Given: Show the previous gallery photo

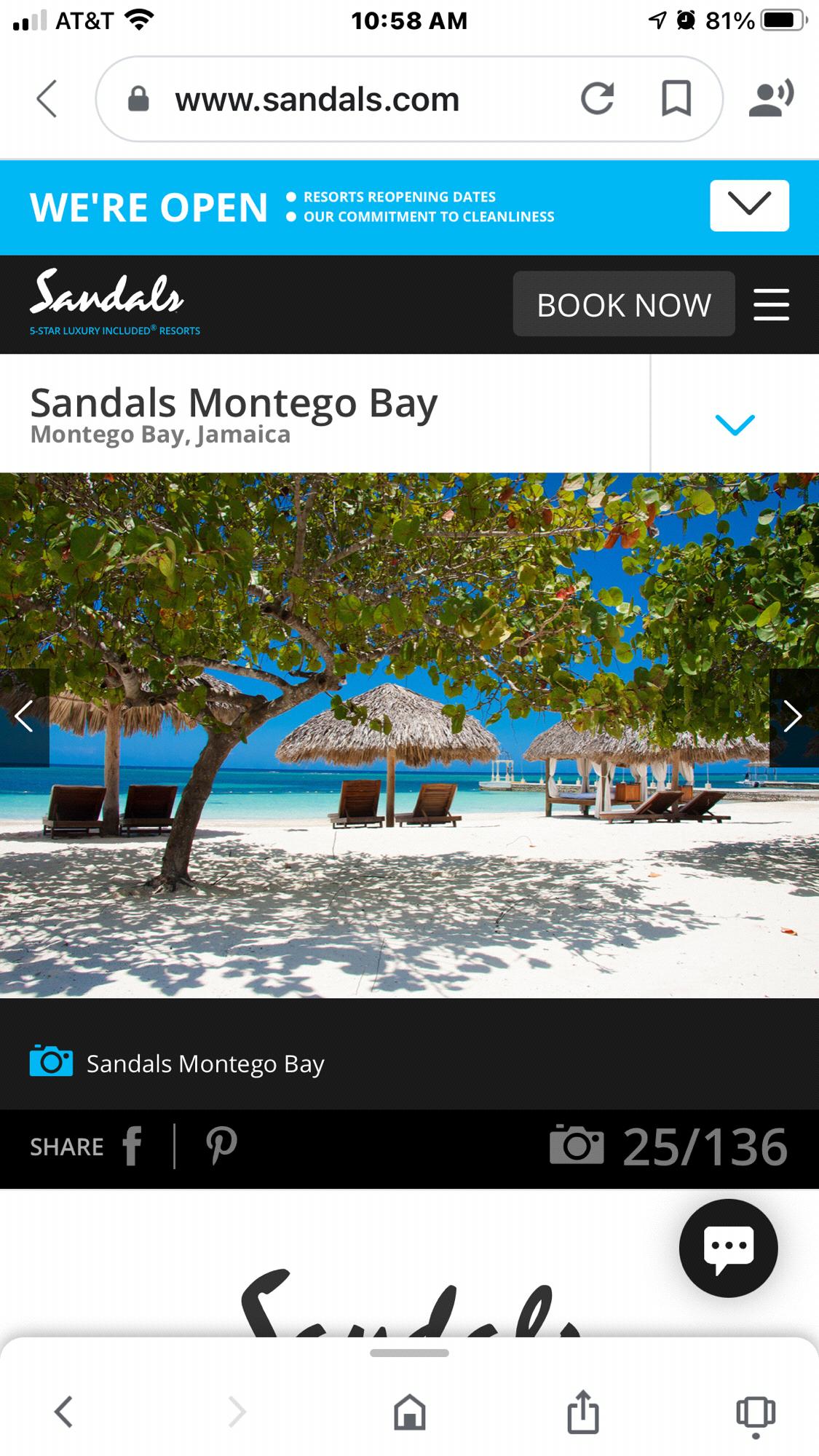Looking at the screenshot, I should click(25, 716).
